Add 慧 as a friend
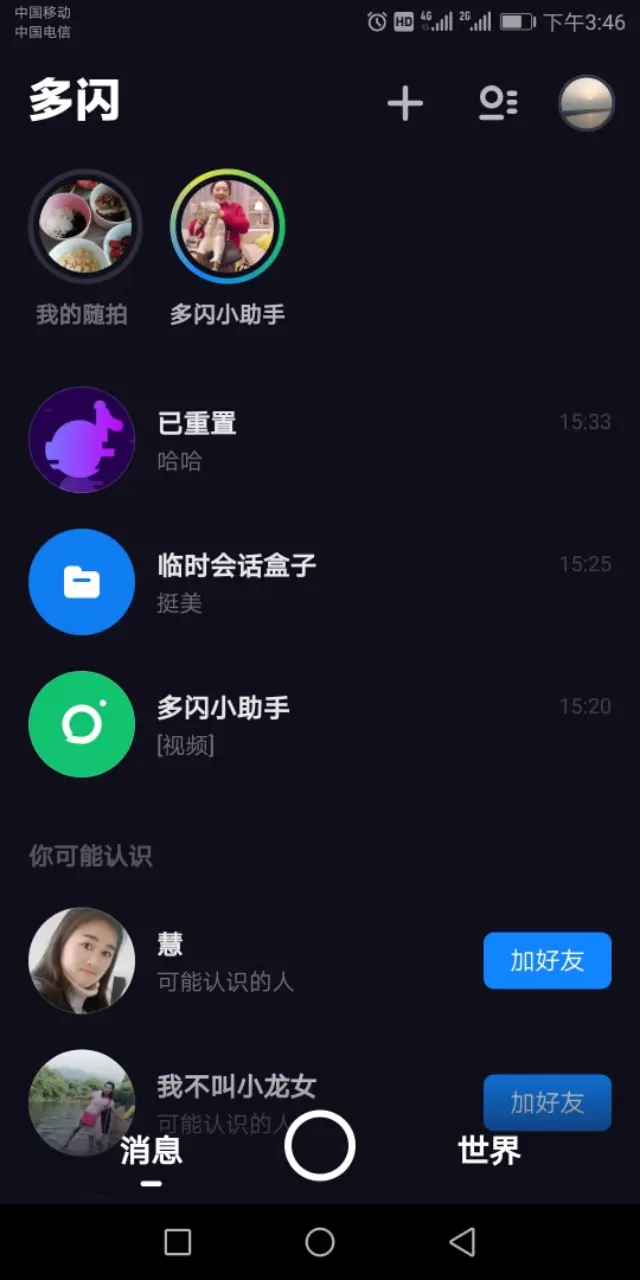The width and height of the screenshot is (640, 1280). [547, 961]
